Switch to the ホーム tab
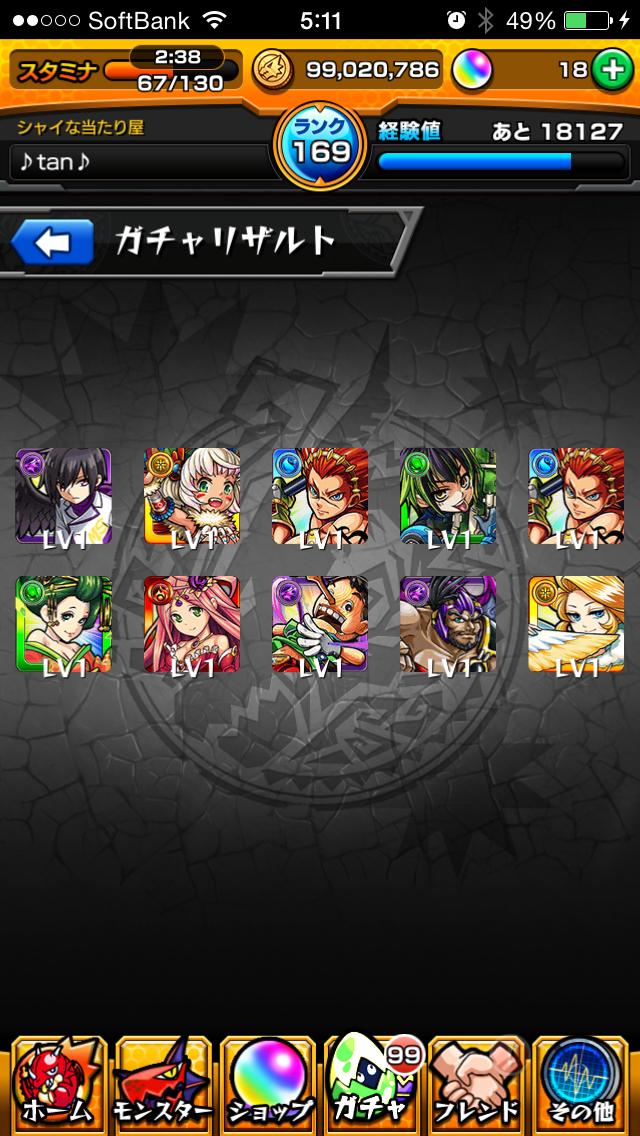This screenshot has height=1136, width=640. pos(56,1084)
